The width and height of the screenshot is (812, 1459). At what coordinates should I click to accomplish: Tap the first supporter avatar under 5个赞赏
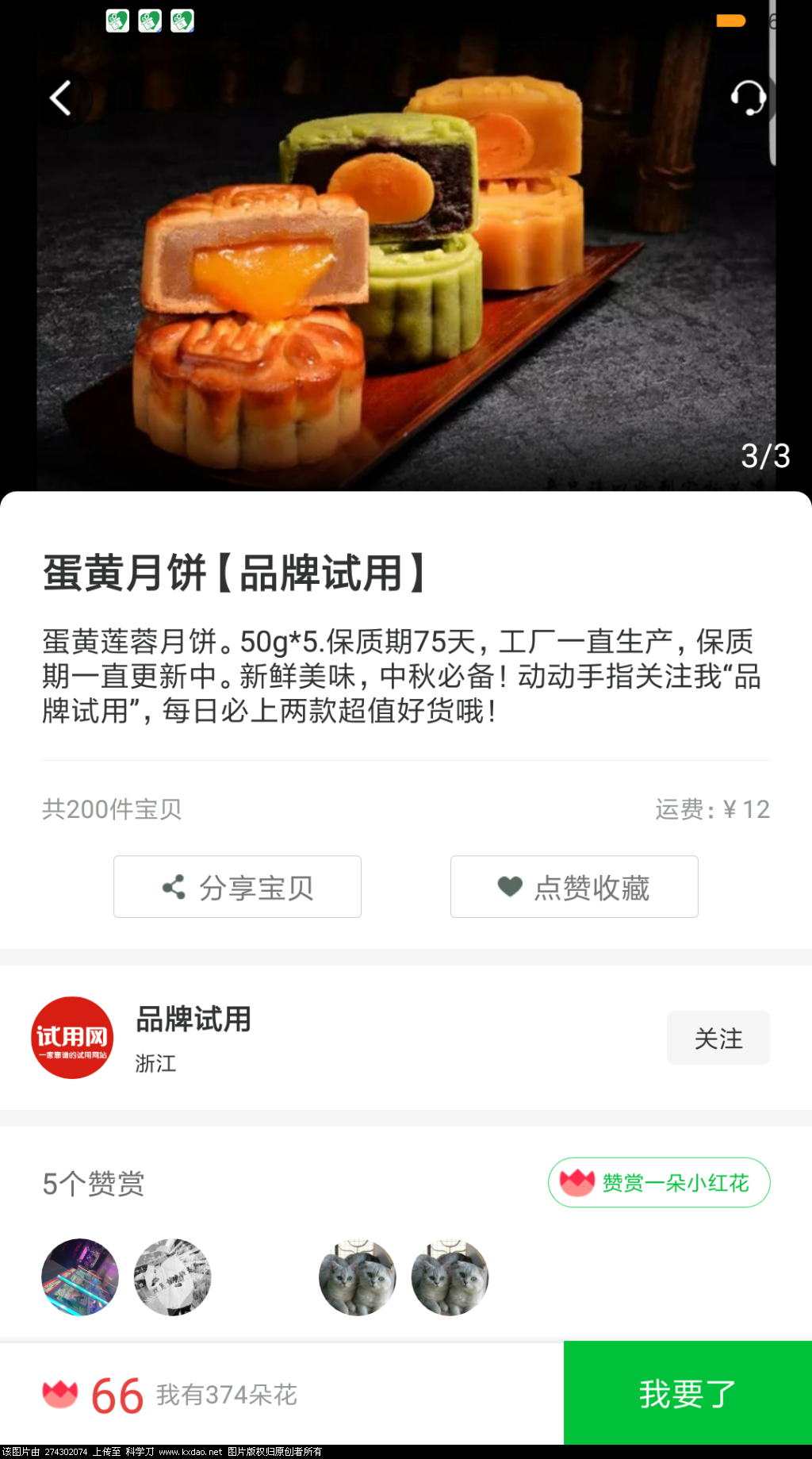pyautogui.click(x=79, y=1277)
